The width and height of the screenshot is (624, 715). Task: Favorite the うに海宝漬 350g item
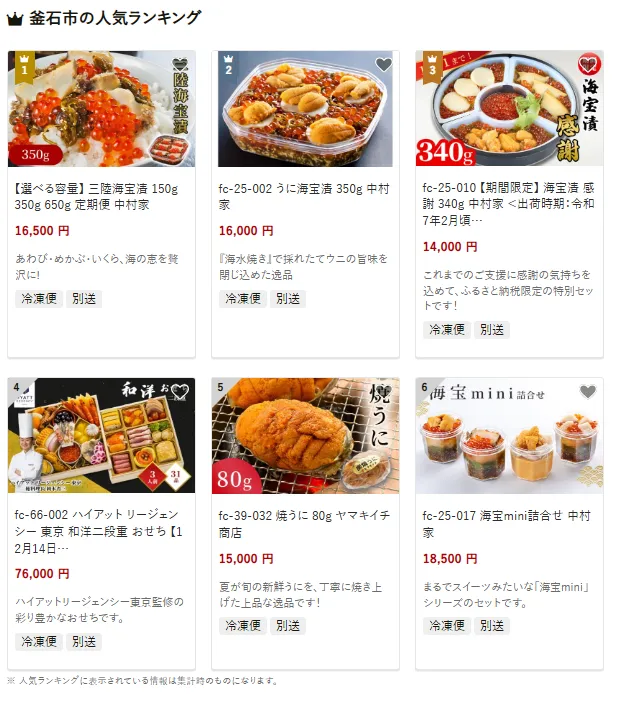384,65
